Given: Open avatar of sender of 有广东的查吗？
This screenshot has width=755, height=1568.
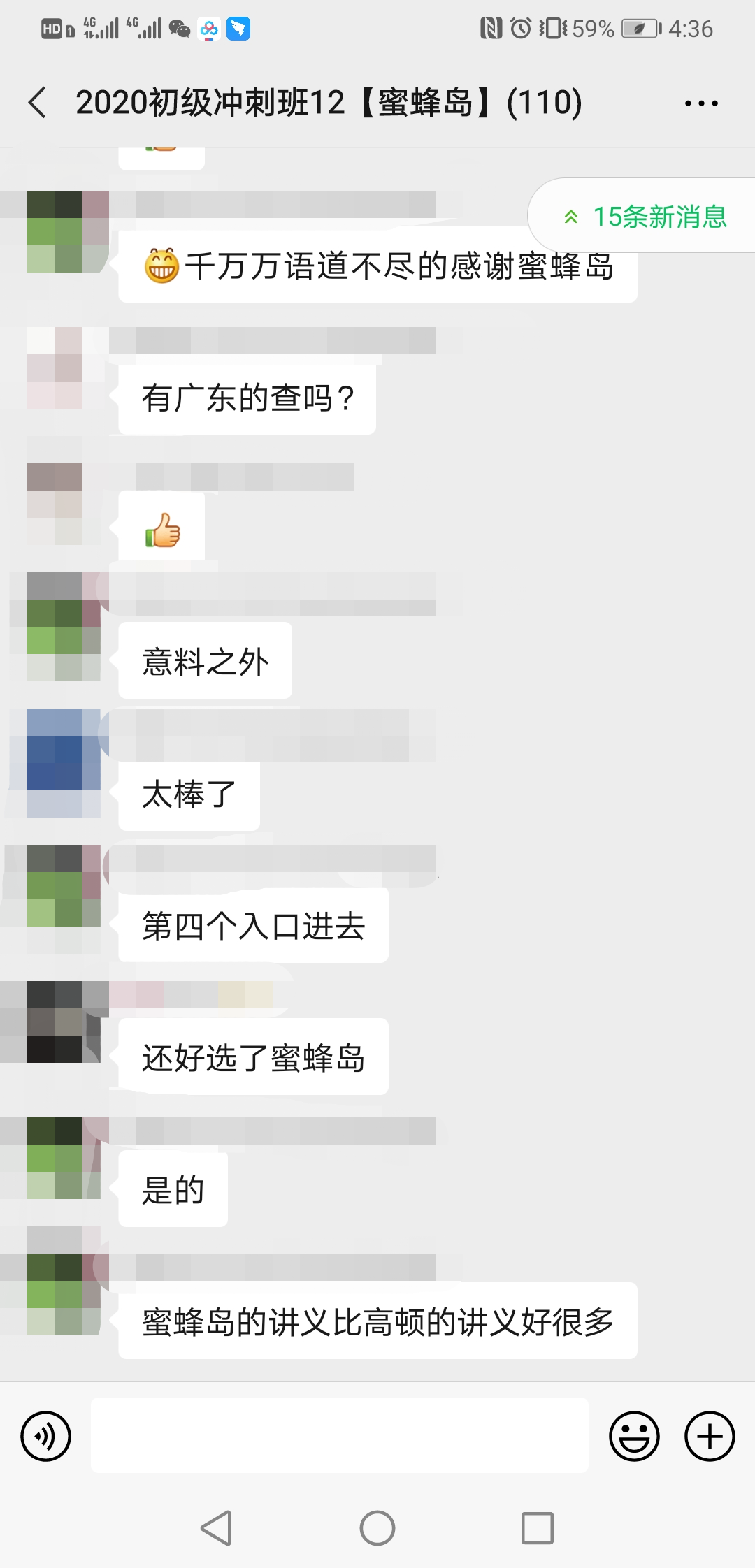Looking at the screenshot, I should [x=55, y=368].
